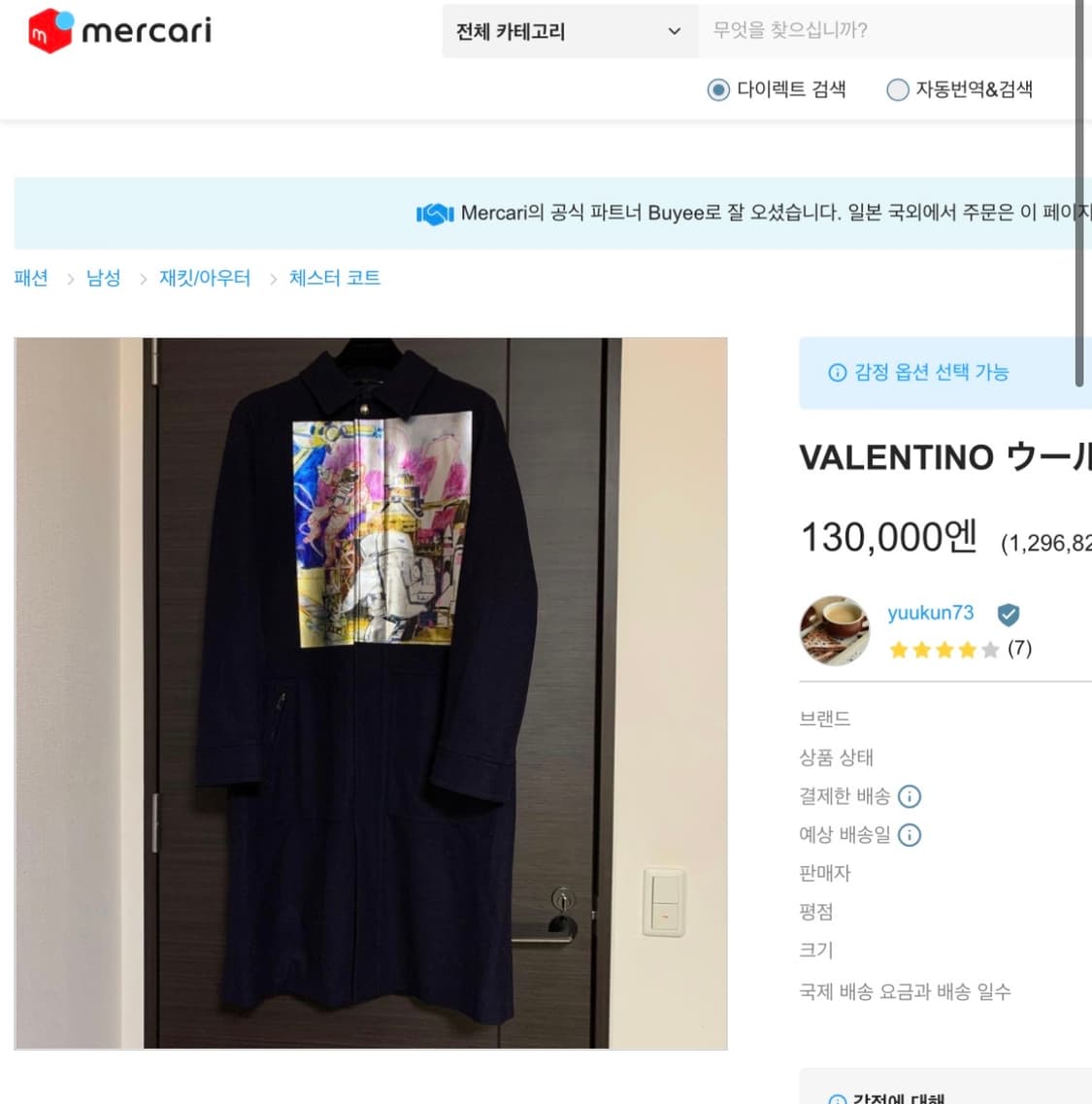Image resolution: width=1092 pixels, height=1104 pixels.
Task: Open the 재킷/아우터 breadcrumb link
Action: point(205,278)
